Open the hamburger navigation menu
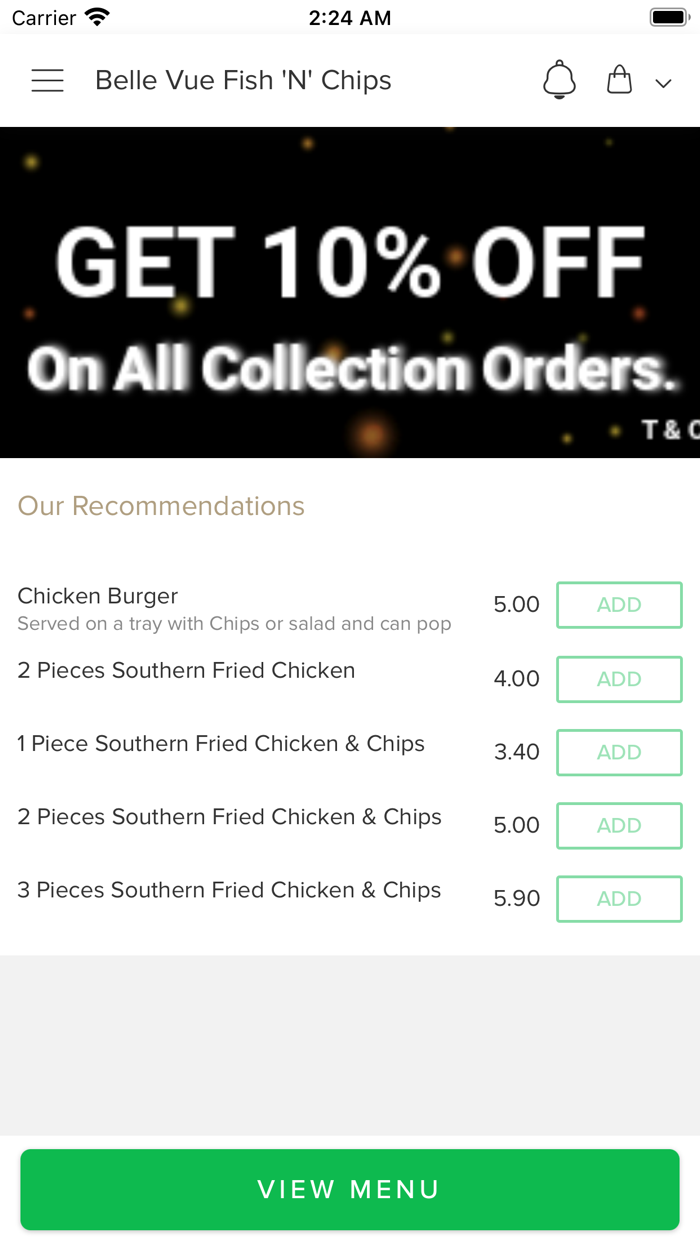 tap(47, 81)
